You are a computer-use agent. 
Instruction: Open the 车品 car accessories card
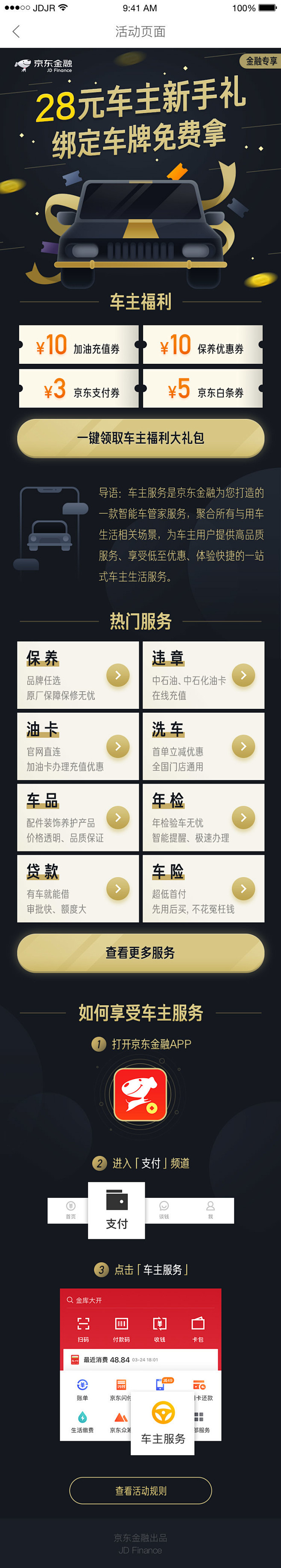click(x=78, y=817)
